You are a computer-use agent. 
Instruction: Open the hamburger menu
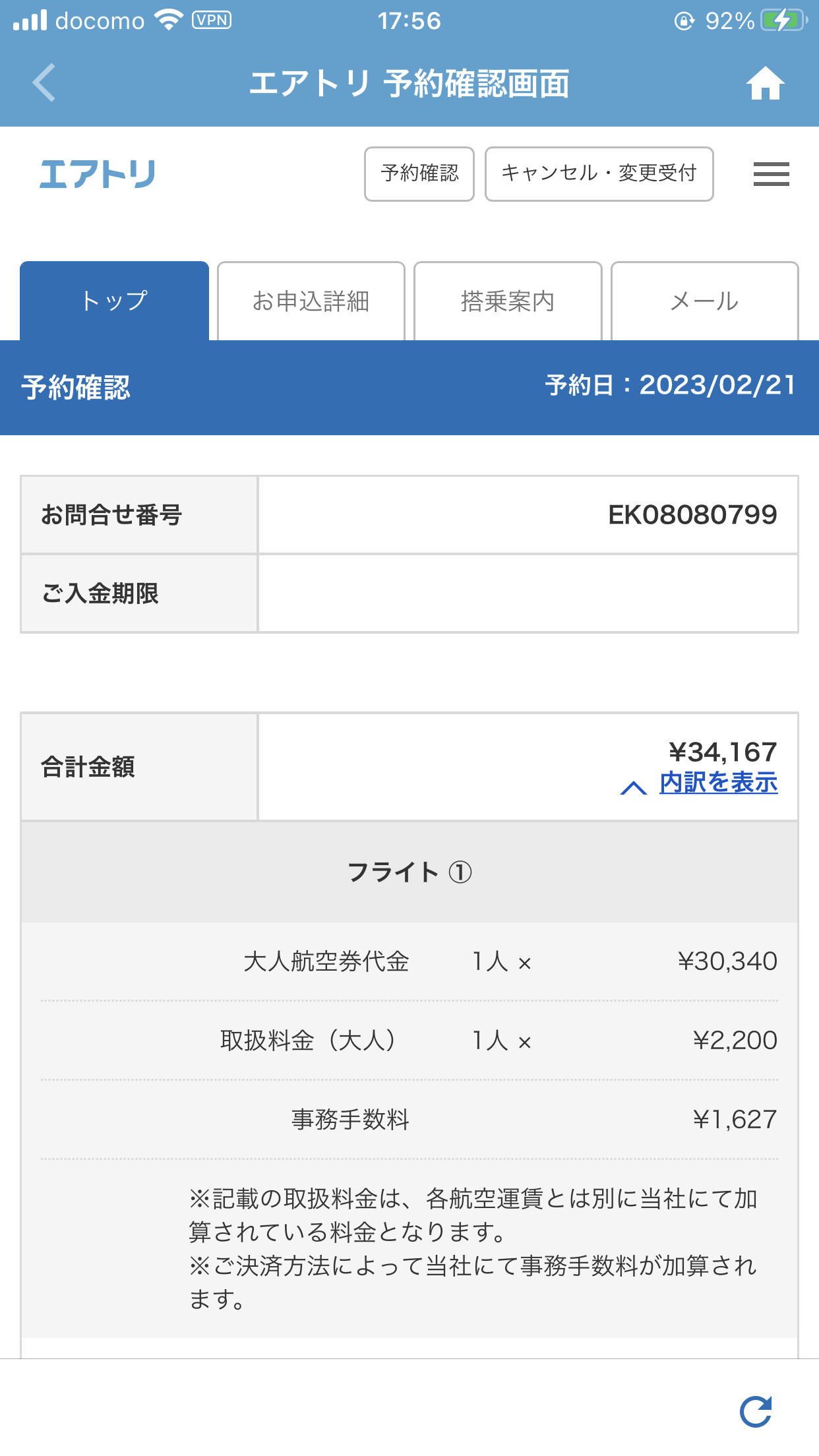(x=771, y=174)
